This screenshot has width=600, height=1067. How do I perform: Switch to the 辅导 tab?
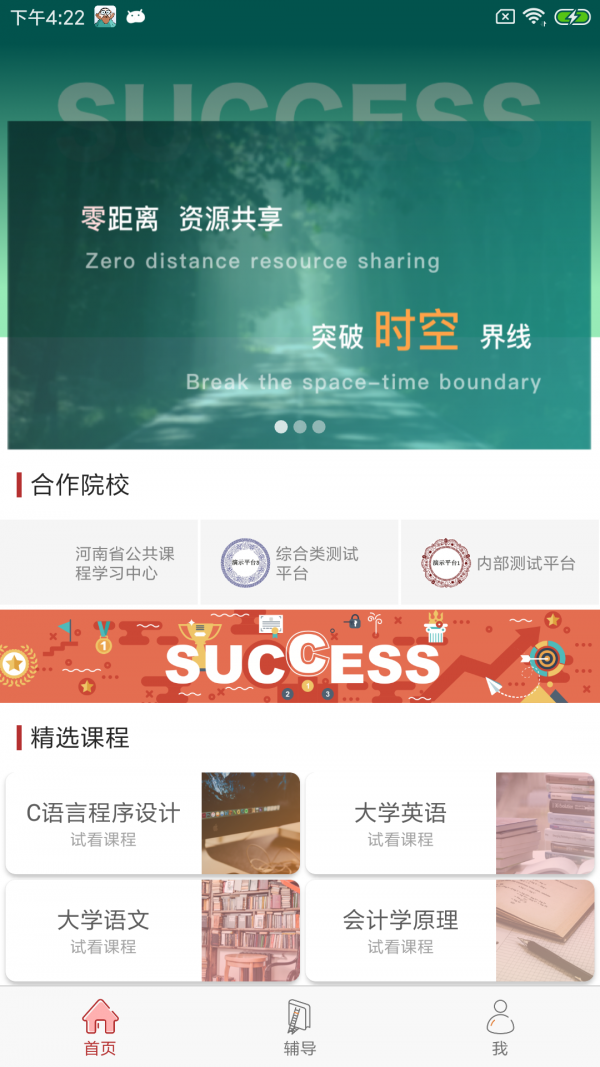tap(300, 1027)
